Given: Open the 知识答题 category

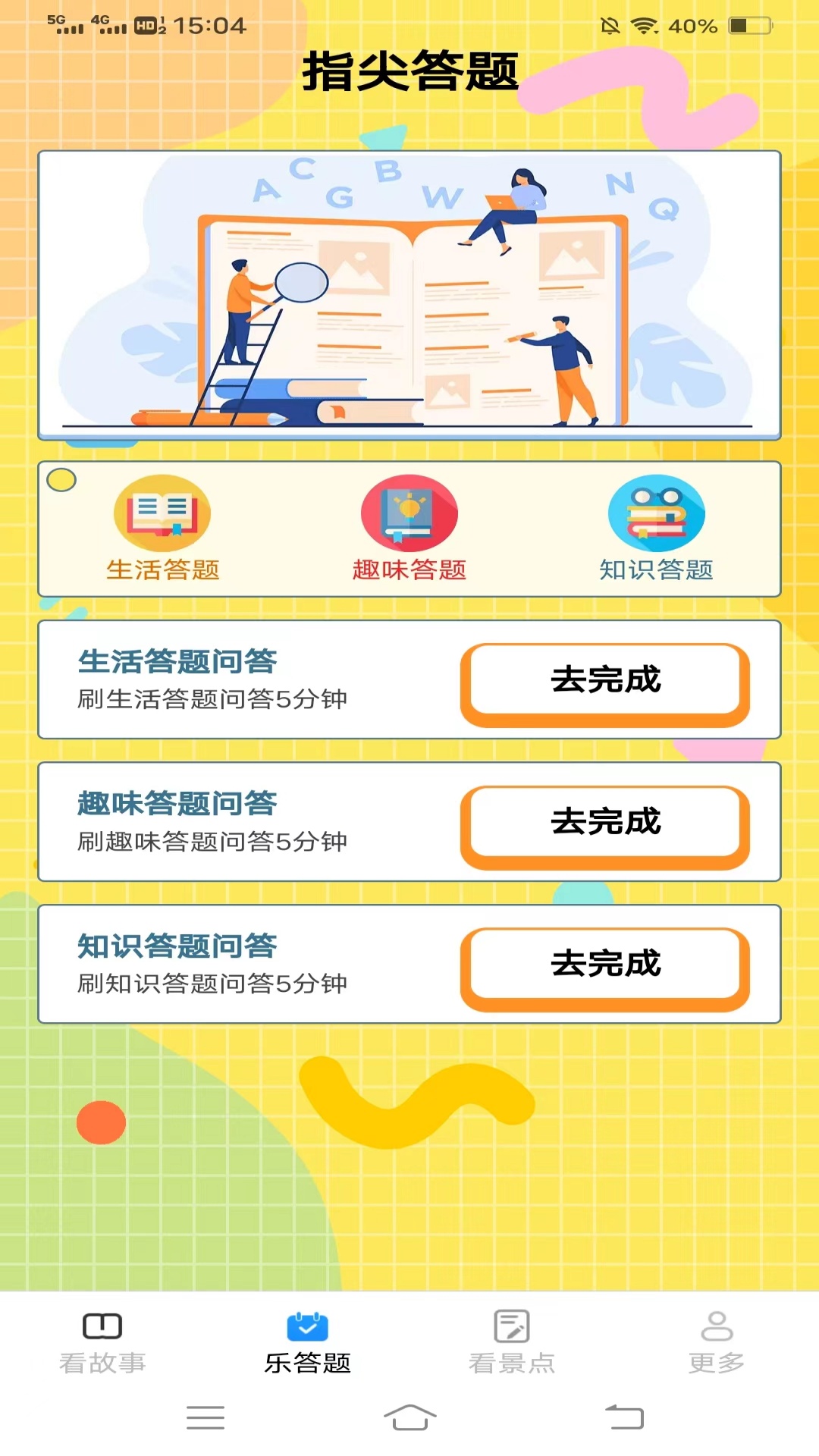Looking at the screenshot, I should [656, 528].
